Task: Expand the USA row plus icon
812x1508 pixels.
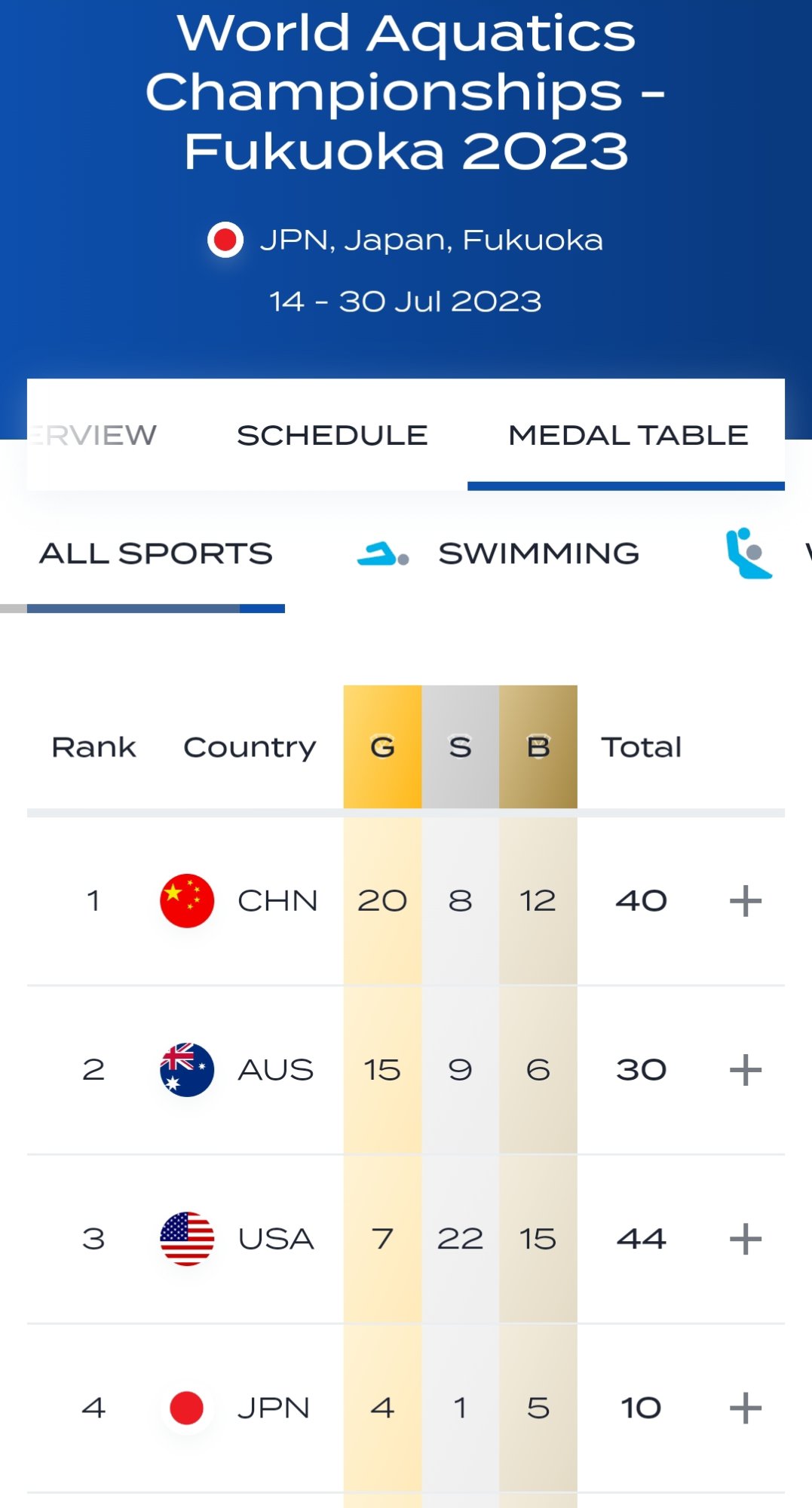Action: [x=746, y=1239]
